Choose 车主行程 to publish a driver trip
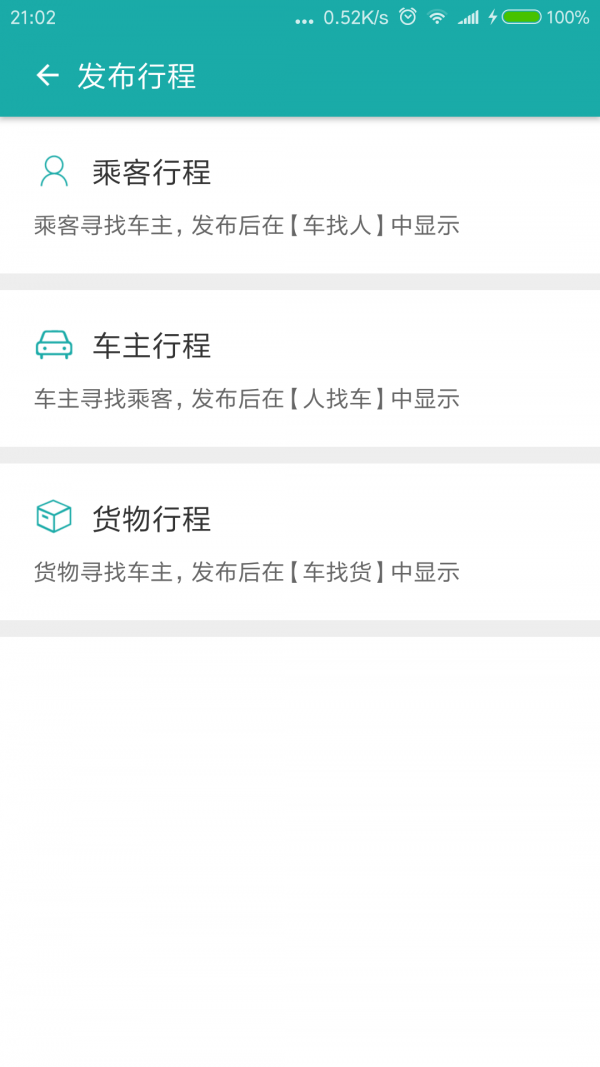This screenshot has width=600, height=1067. pyautogui.click(x=300, y=369)
